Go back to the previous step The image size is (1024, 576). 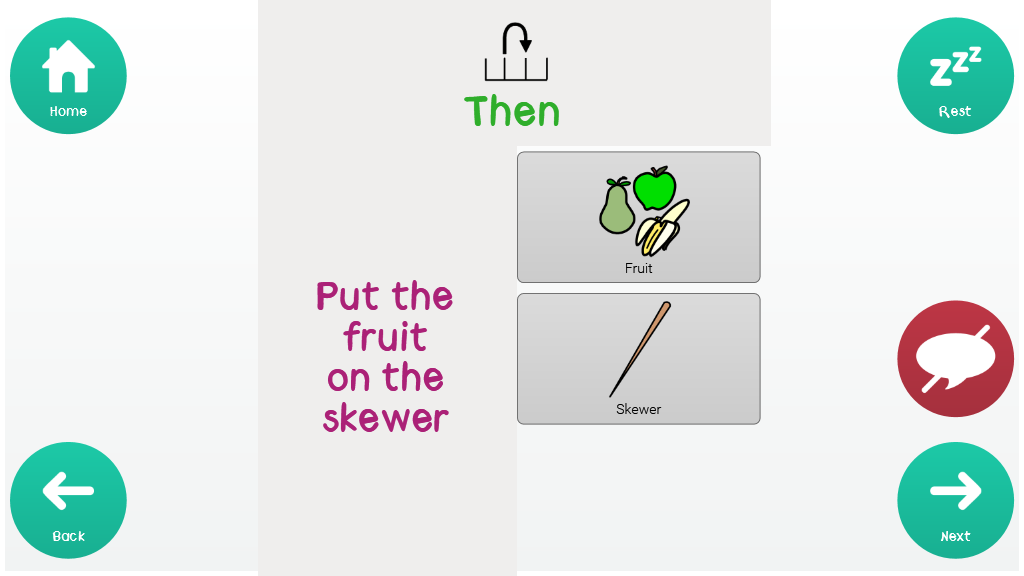[x=68, y=500]
